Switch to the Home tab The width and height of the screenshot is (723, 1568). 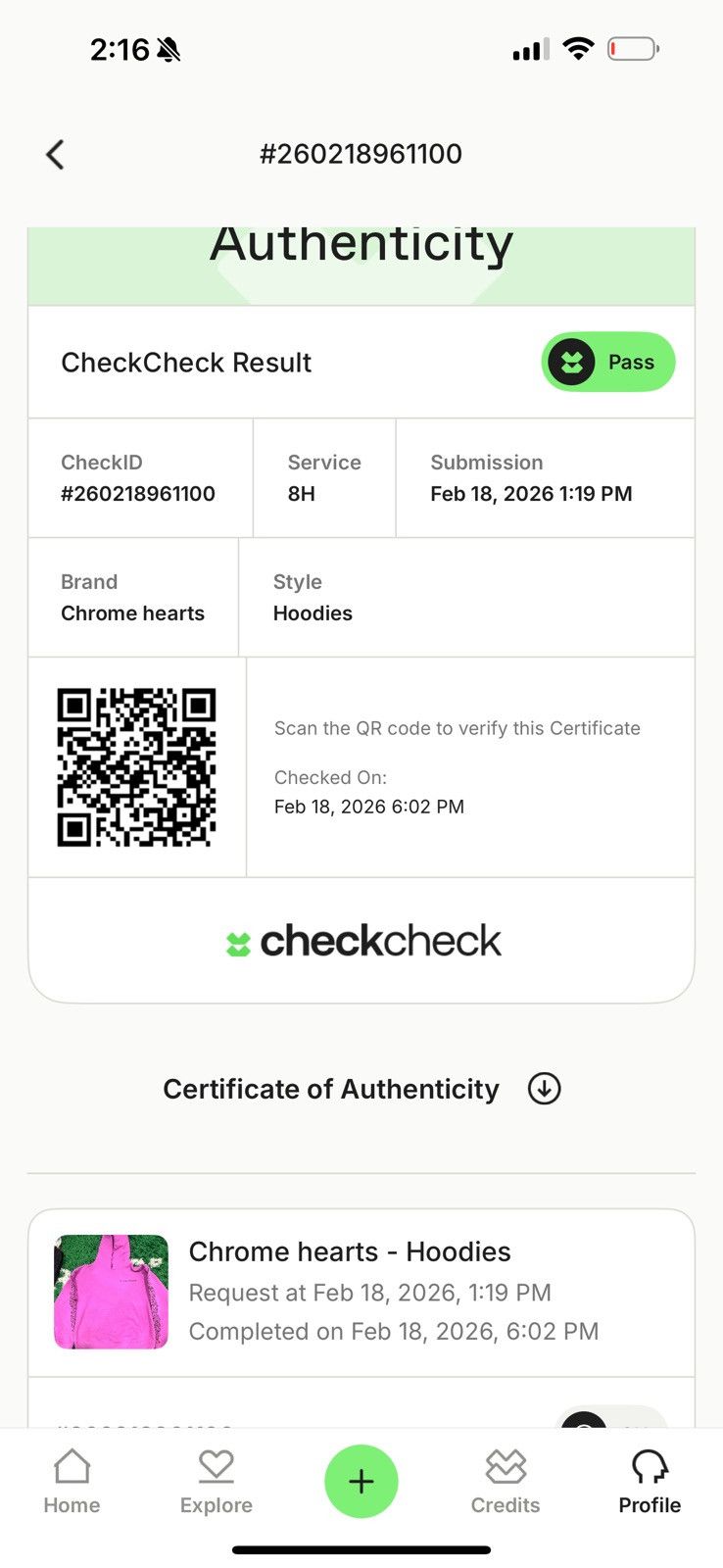(x=72, y=1482)
